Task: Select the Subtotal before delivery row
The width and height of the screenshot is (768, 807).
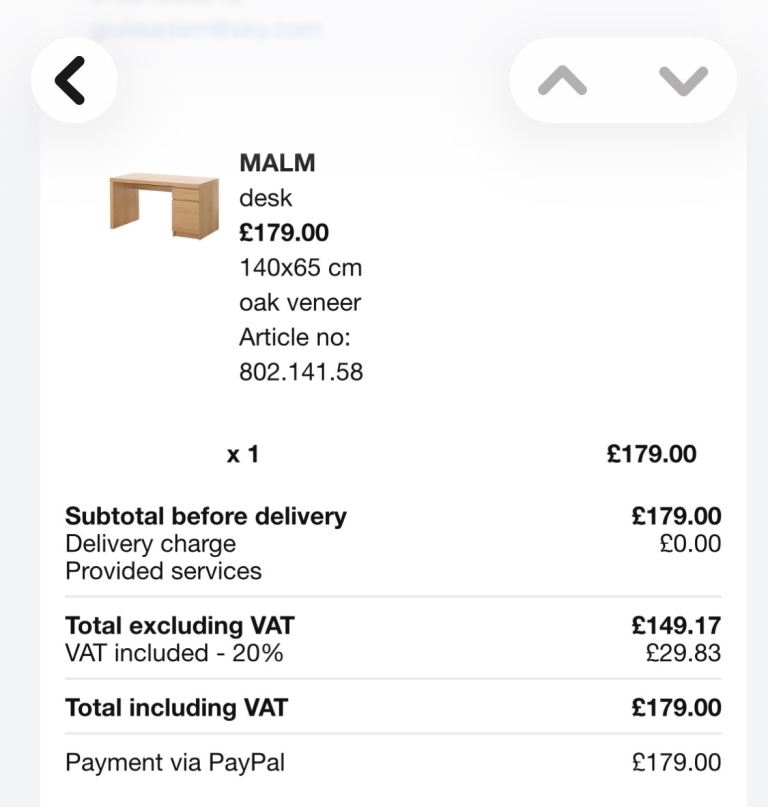Action: pyautogui.click(x=204, y=516)
